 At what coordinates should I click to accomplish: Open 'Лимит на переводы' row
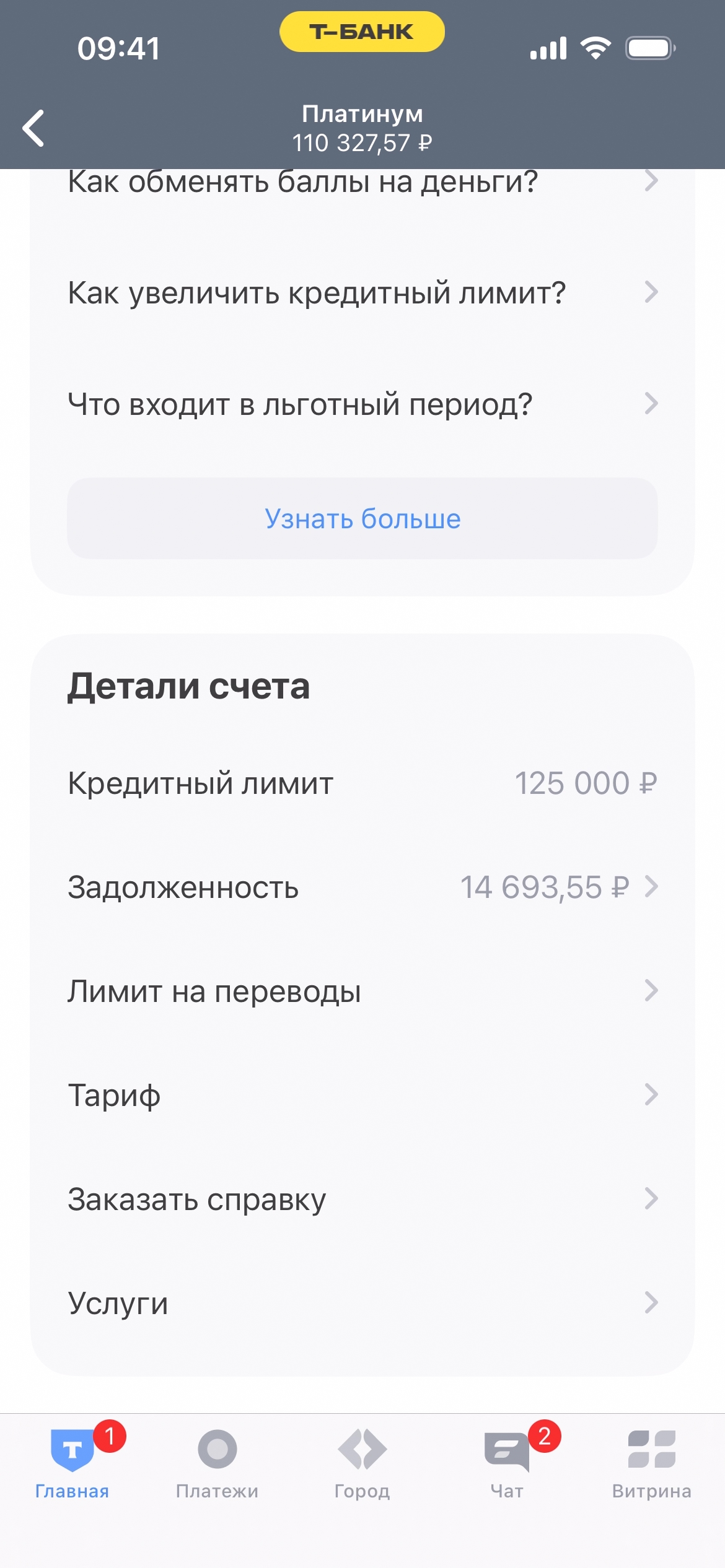pyautogui.click(x=362, y=991)
